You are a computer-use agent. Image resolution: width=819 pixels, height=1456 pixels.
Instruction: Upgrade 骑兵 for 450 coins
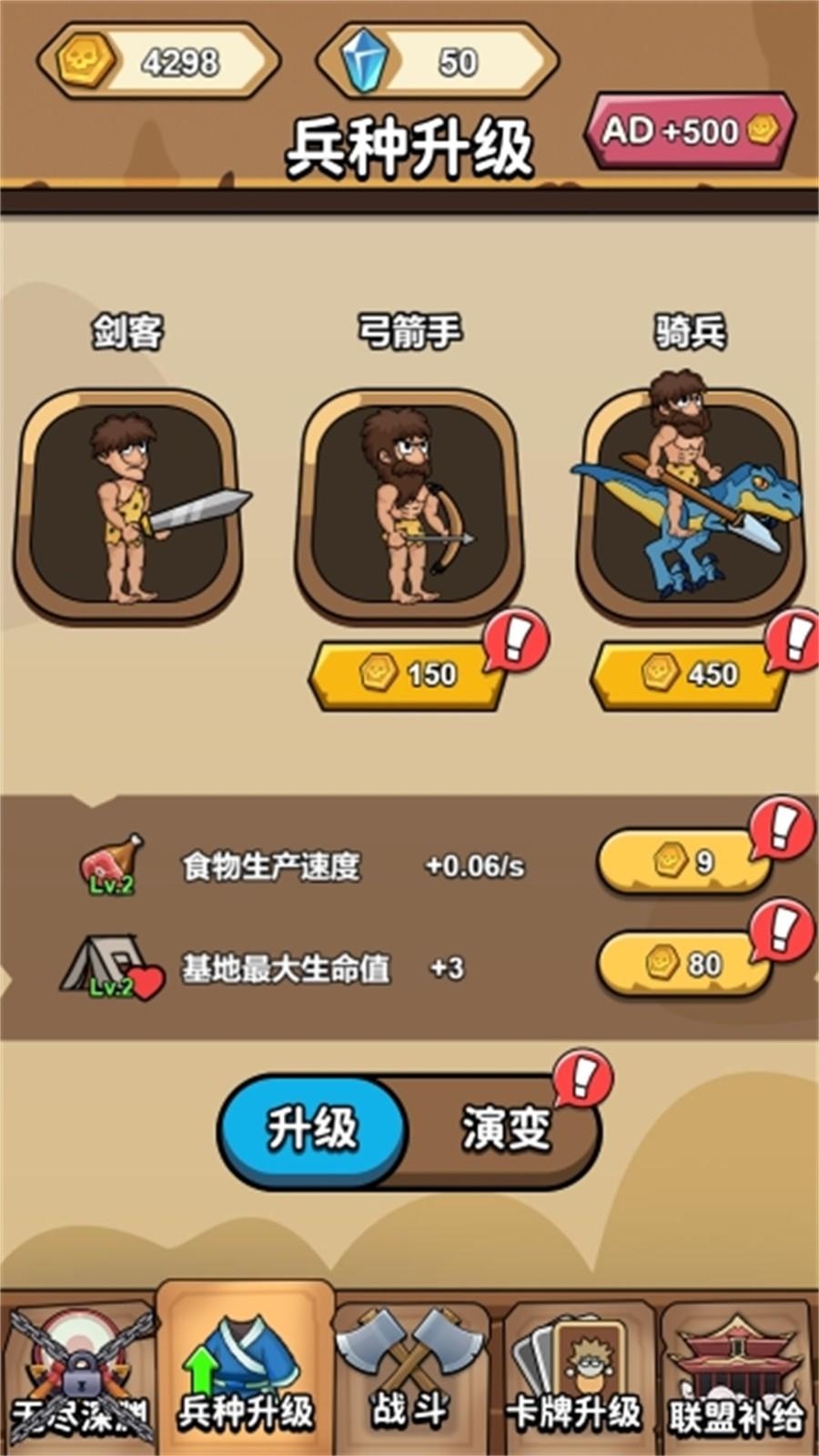[689, 674]
